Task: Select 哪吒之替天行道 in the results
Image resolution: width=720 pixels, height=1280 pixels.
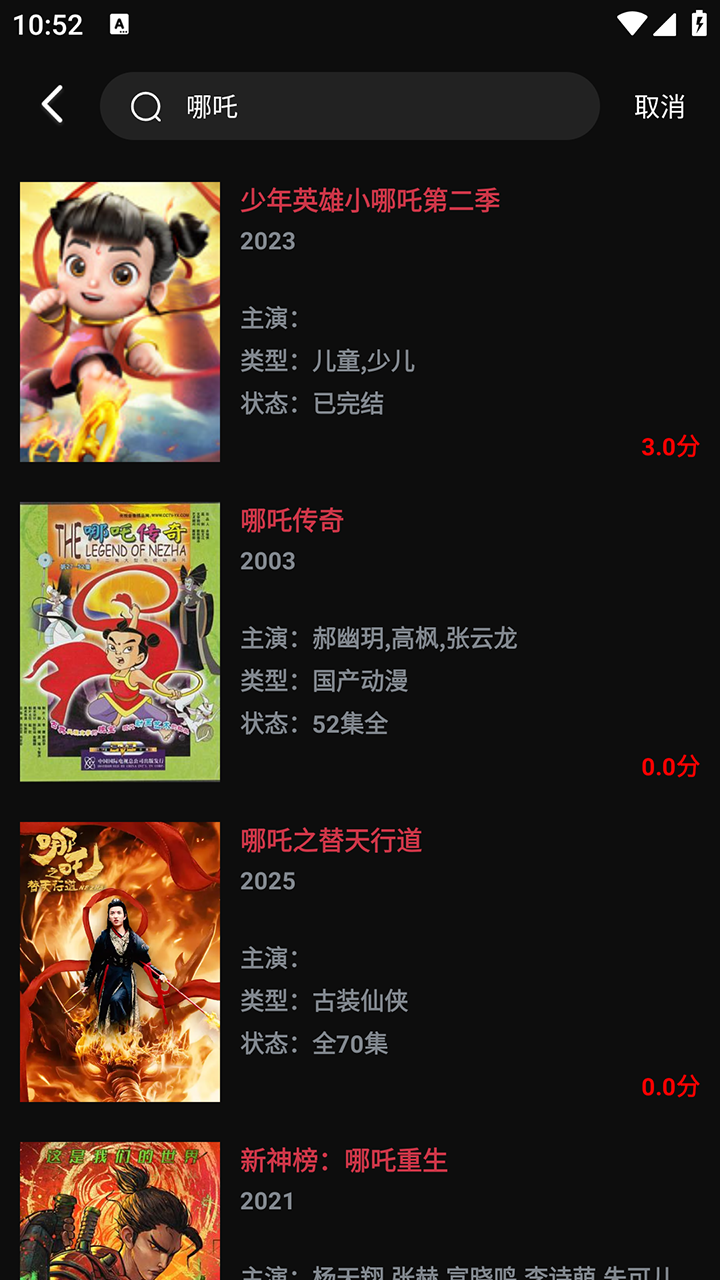Action: 330,841
